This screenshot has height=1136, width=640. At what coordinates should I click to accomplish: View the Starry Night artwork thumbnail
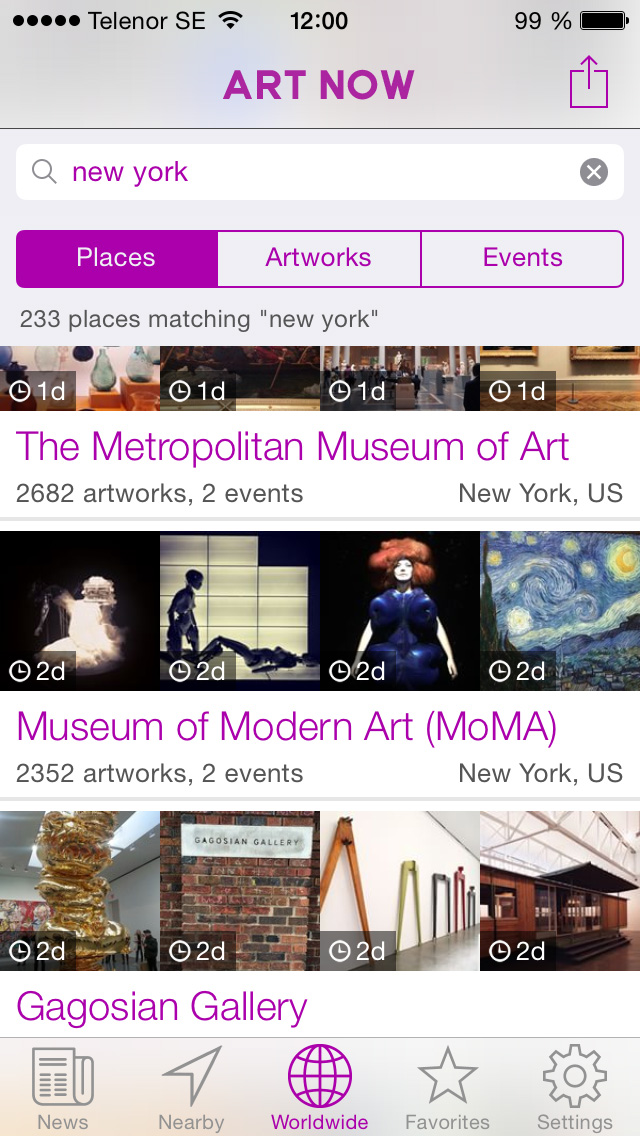point(560,610)
